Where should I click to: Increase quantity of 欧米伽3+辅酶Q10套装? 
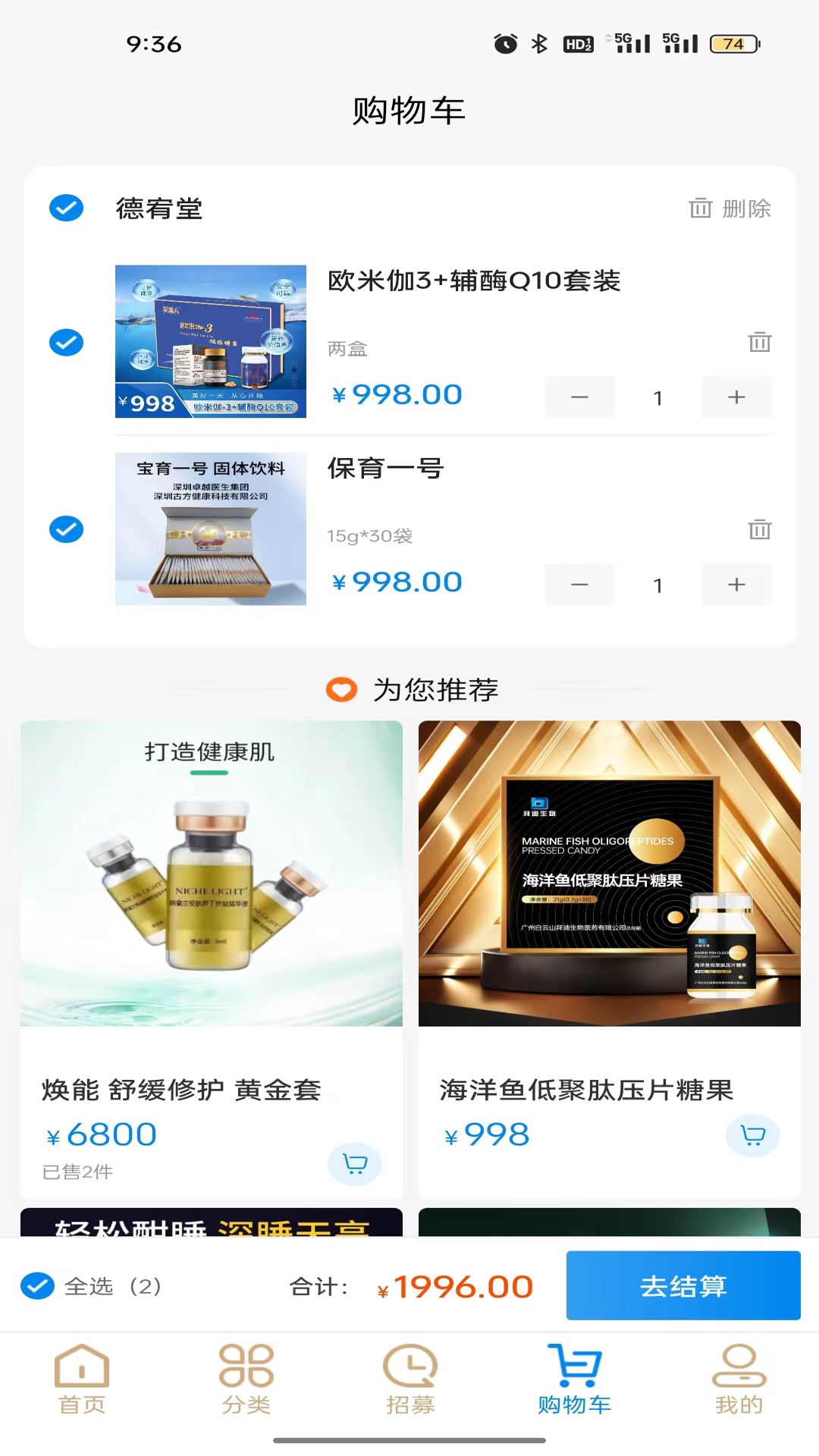click(x=736, y=397)
